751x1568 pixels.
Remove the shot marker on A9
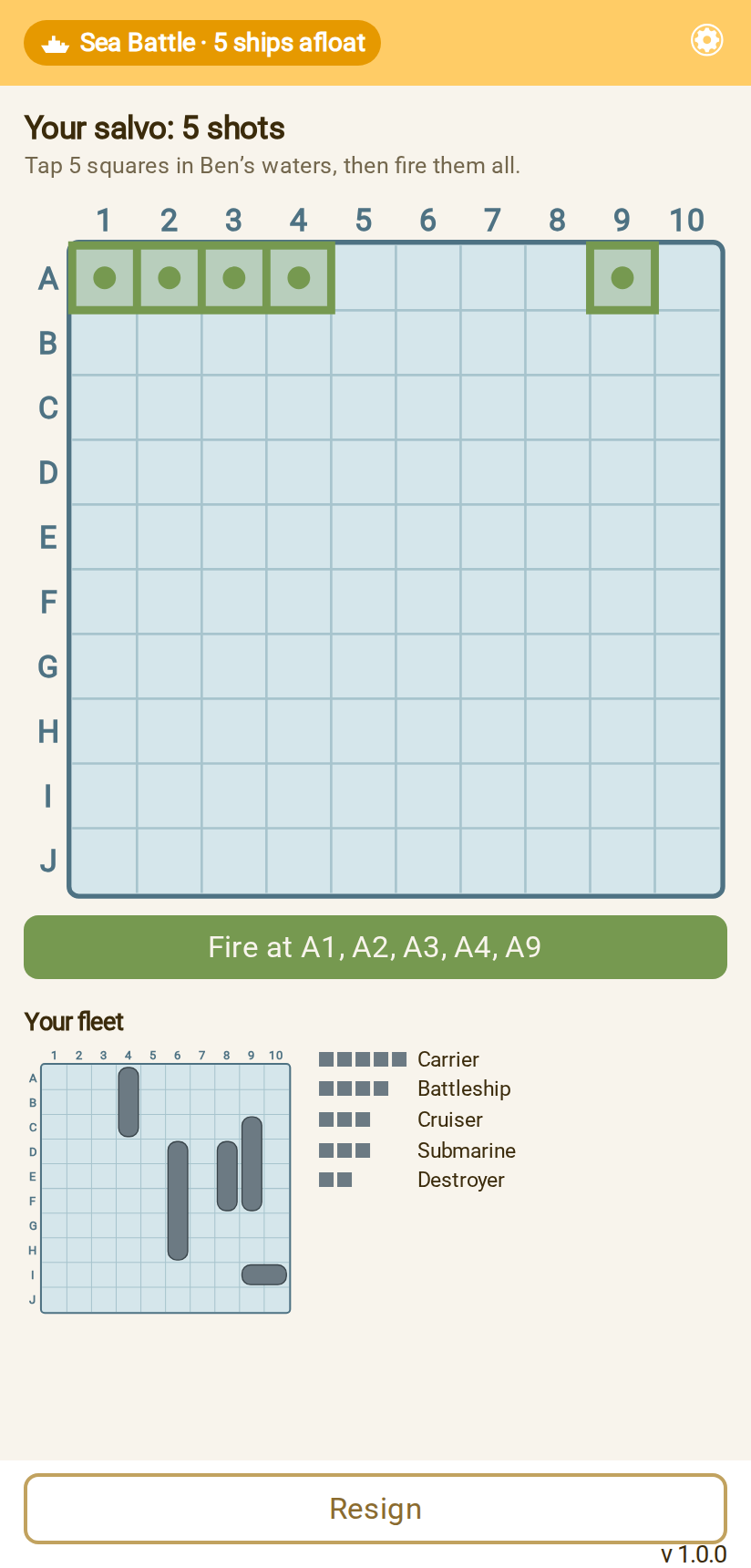[x=622, y=278]
